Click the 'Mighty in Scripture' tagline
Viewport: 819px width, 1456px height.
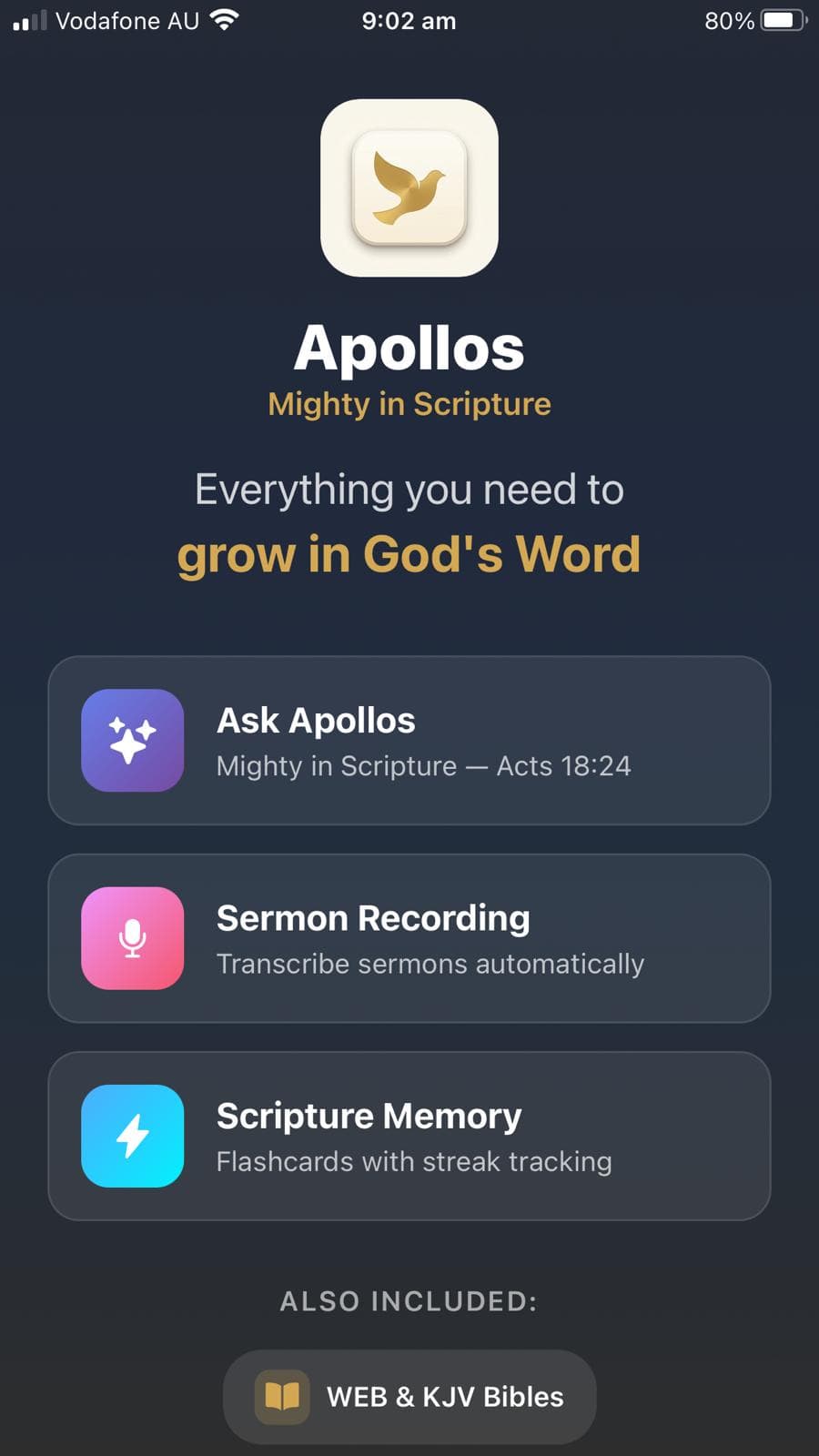[x=409, y=404]
